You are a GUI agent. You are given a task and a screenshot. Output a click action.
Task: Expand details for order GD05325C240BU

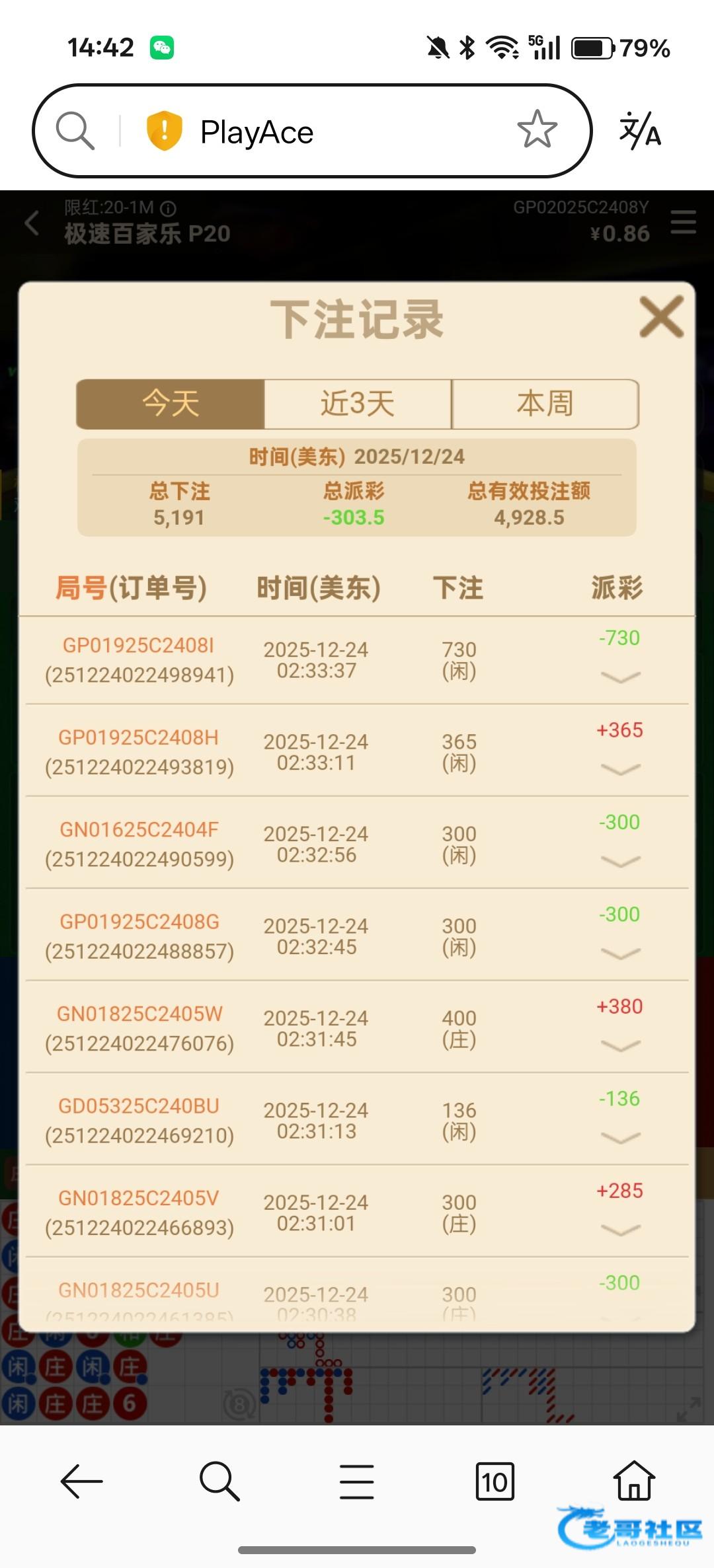[x=620, y=1137]
